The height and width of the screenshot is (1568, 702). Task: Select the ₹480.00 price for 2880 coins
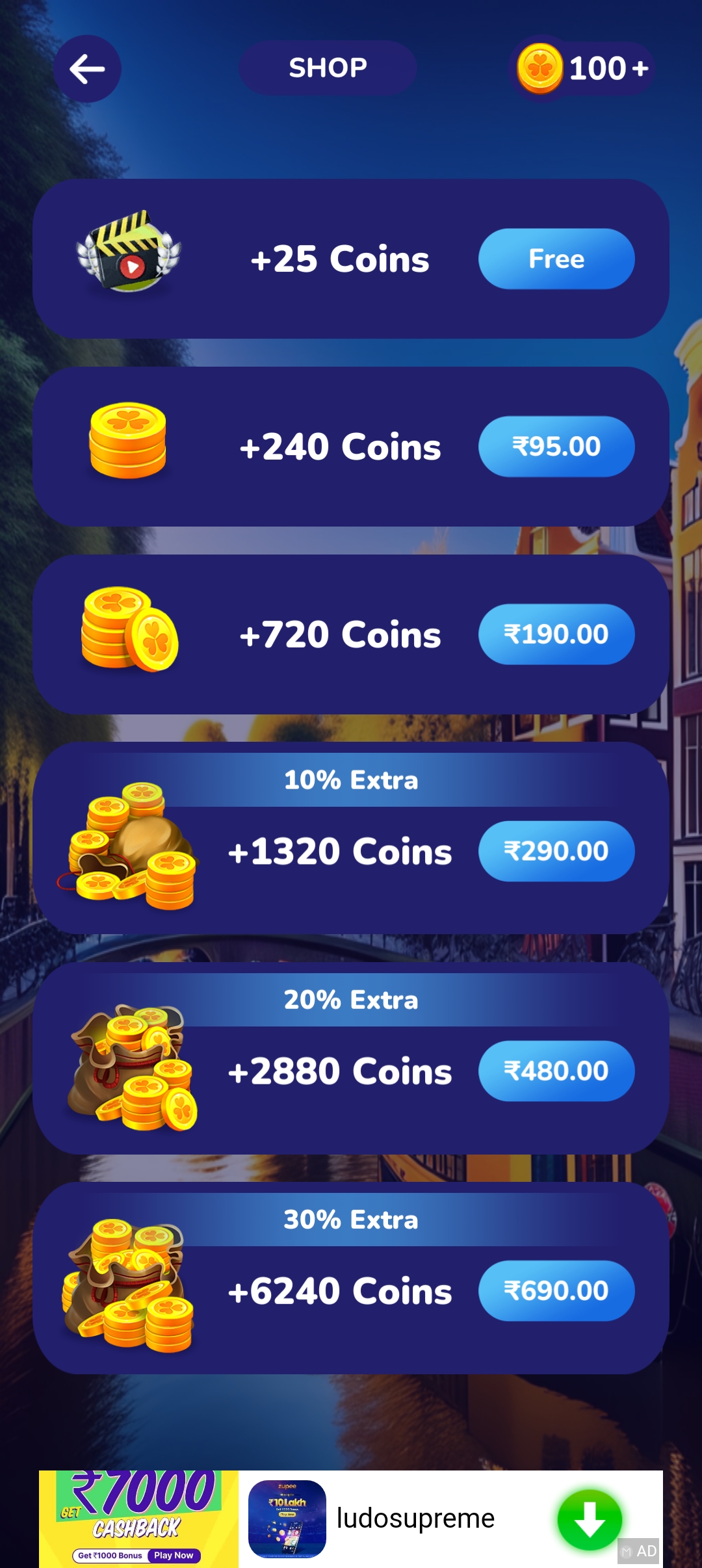[556, 1071]
